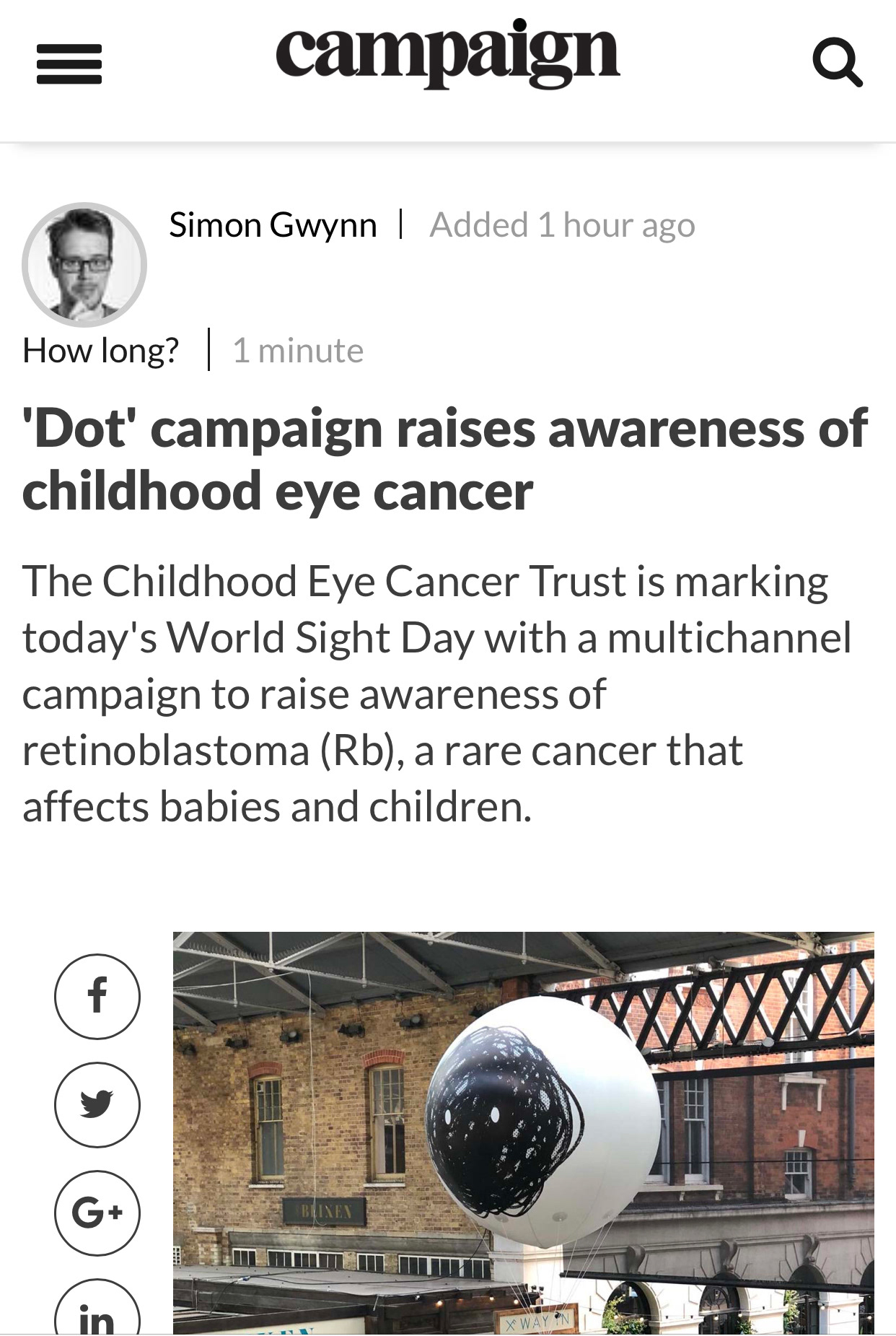
Task: Share the article on Facebook
Action: (x=97, y=996)
